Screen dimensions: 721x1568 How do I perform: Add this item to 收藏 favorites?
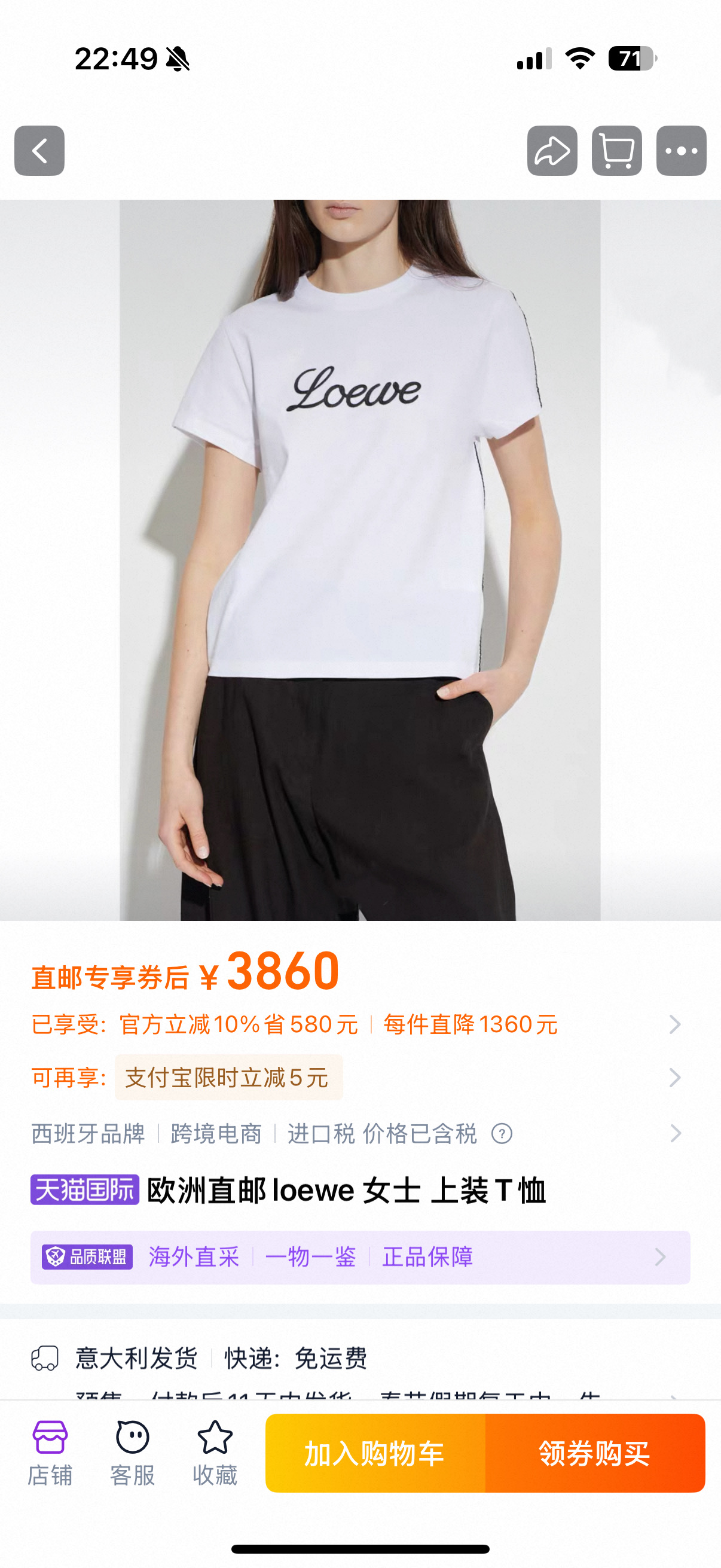coord(215,1453)
